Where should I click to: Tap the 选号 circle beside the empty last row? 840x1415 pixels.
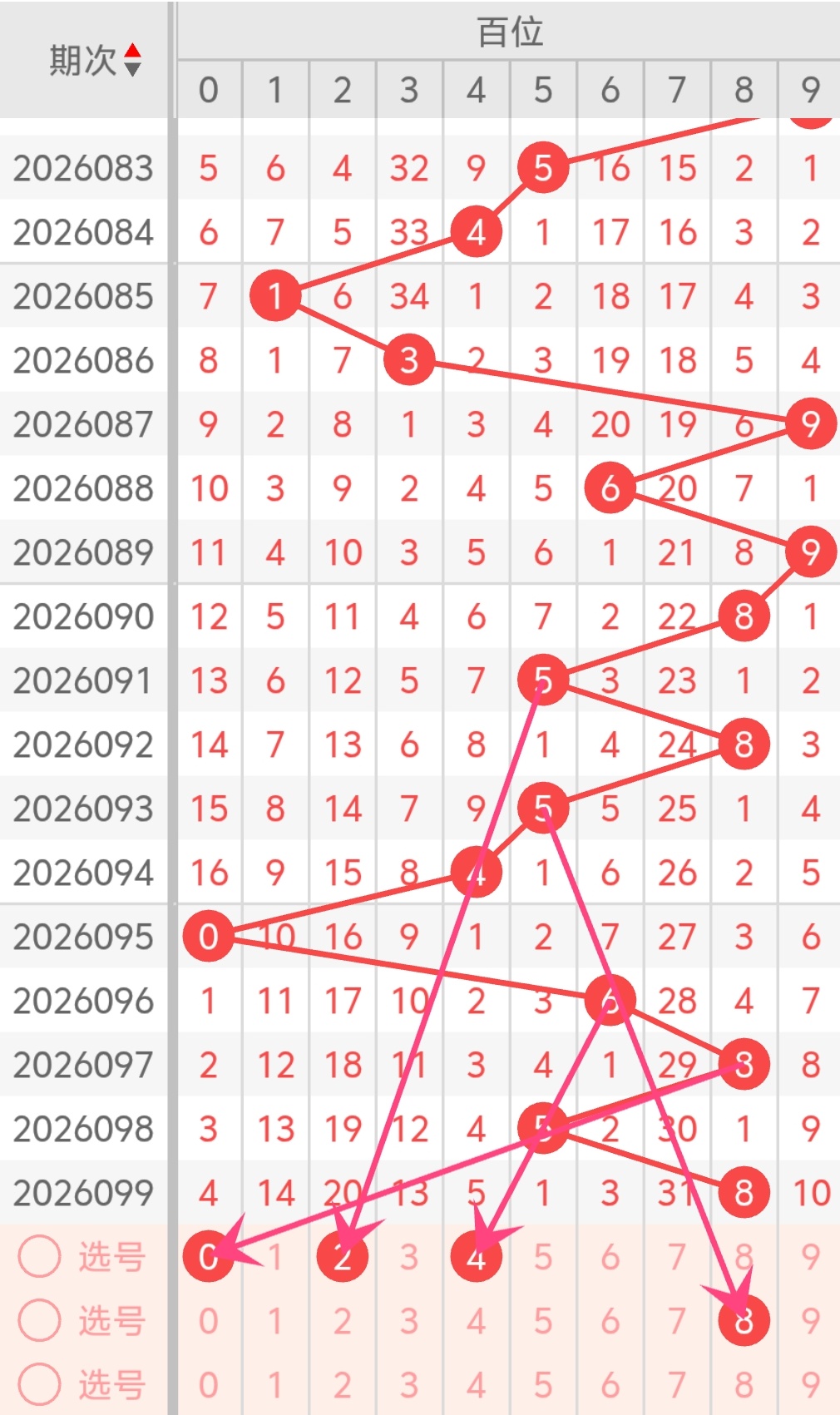pyautogui.click(x=39, y=1384)
